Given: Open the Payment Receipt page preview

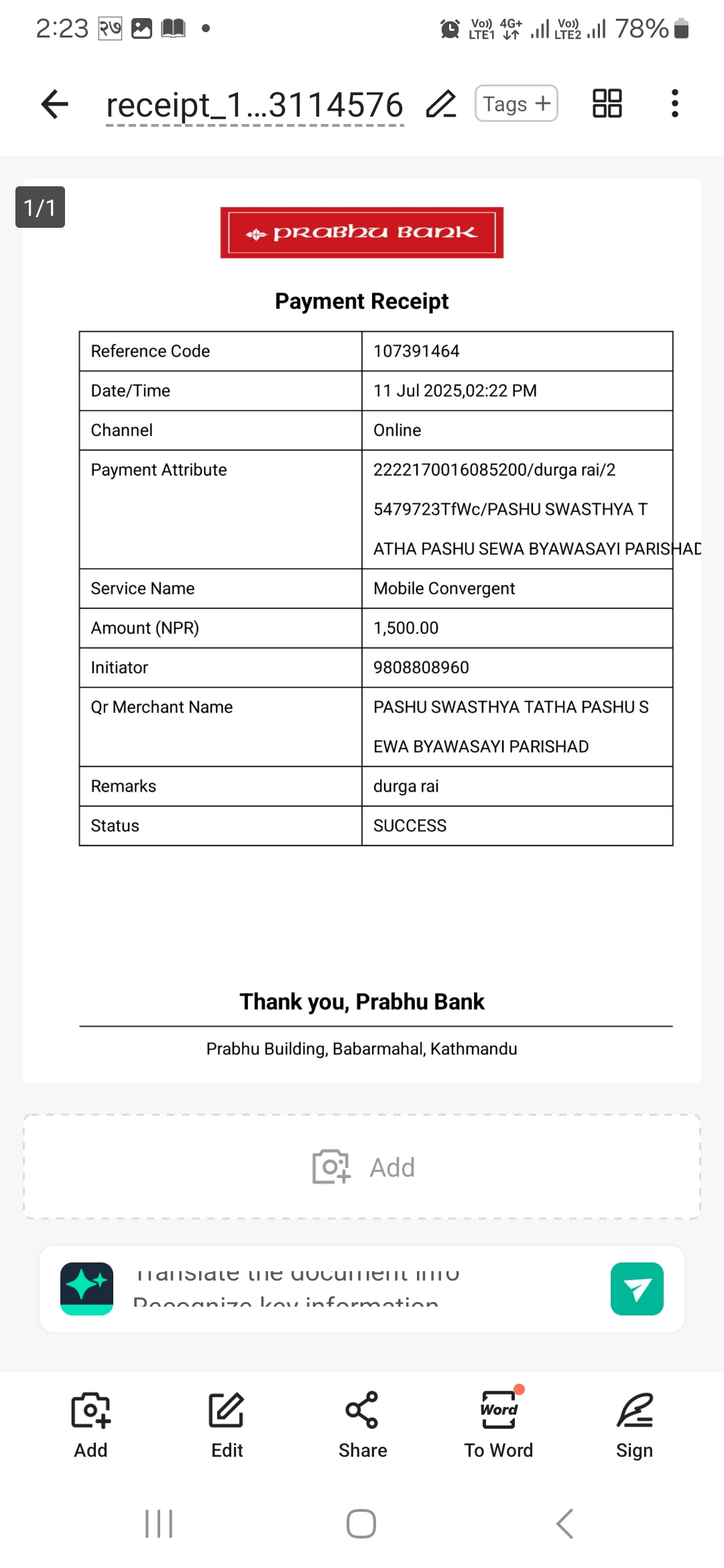Looking at the screenshot, I should click(362, 631).
